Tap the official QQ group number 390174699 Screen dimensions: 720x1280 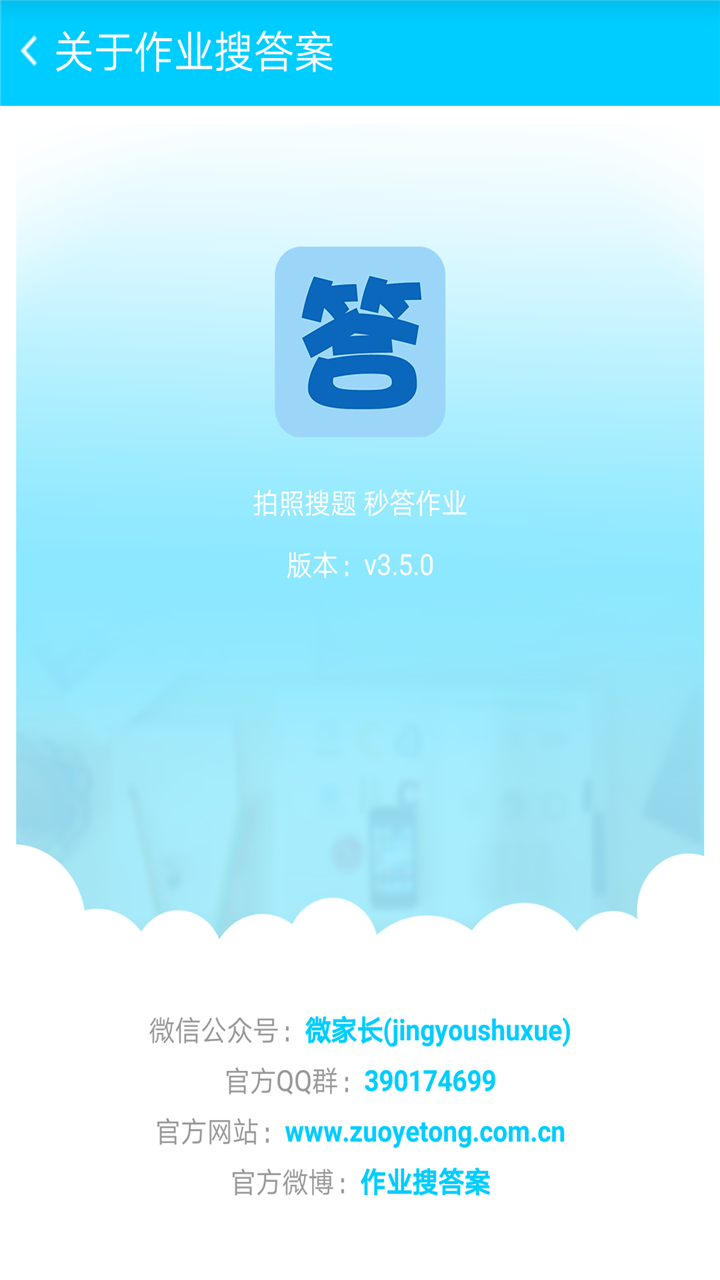coord(430,1082)
